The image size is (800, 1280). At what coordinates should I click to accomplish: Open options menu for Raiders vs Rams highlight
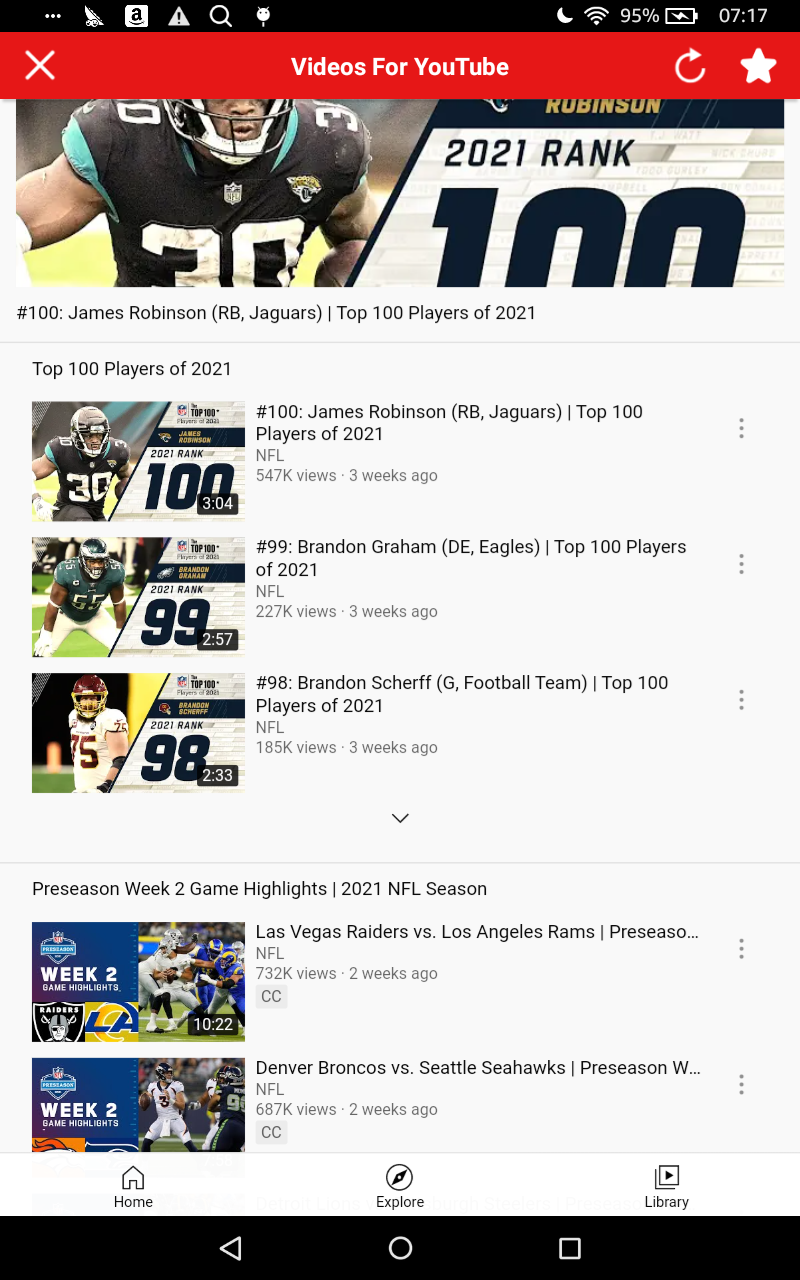click(741, 948)
